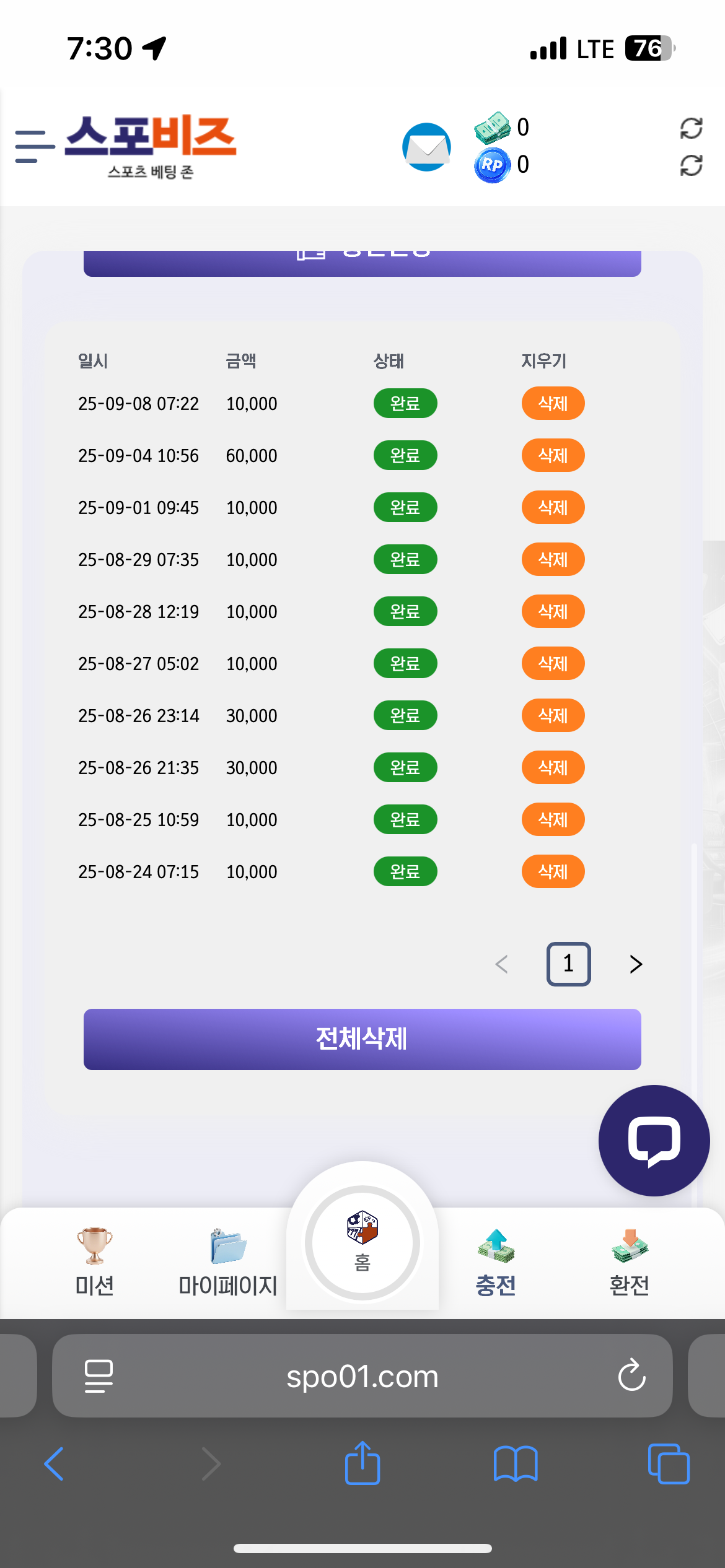
Task: Open the hamburger drawer menu
Action: pyautogui.click(x=35, y=146)
